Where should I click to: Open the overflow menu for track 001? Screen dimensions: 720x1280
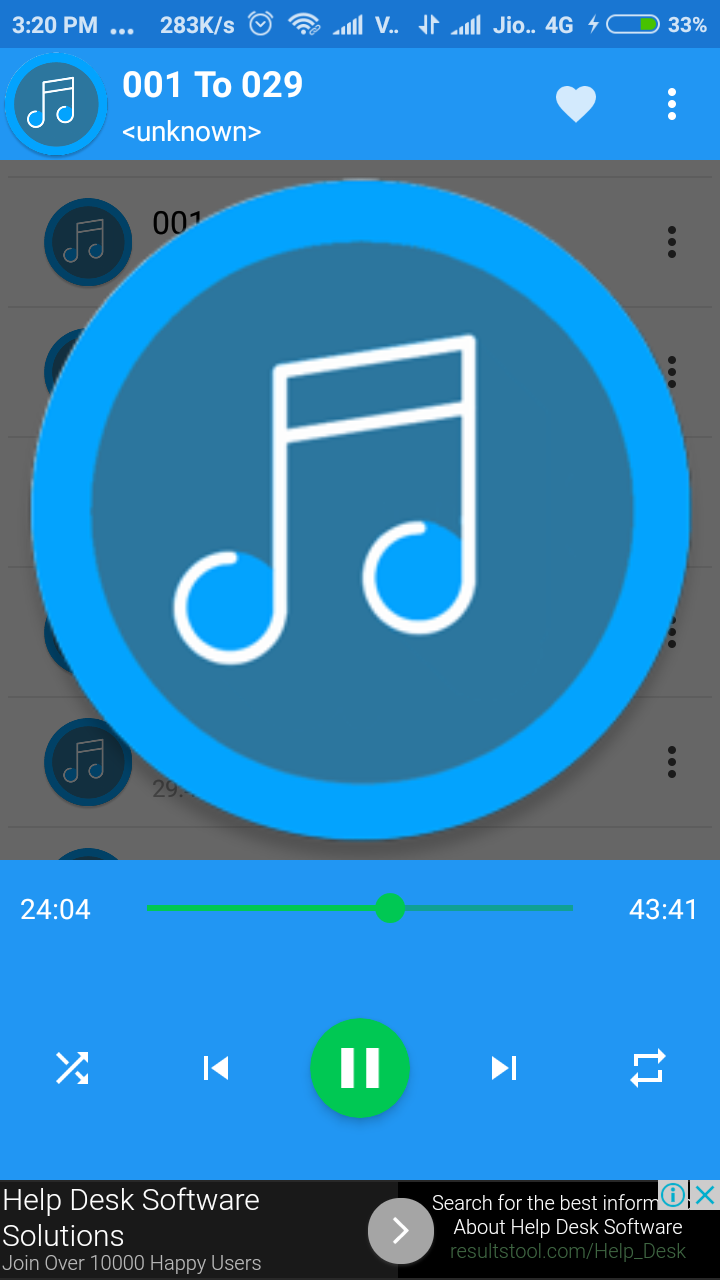pyautogui.click(x=672, y=242)
